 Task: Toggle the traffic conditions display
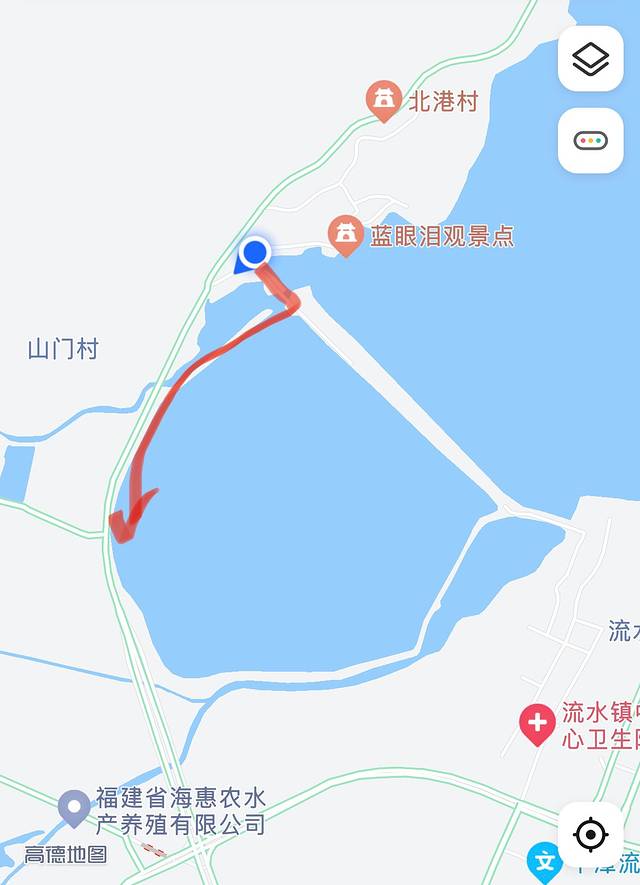coord(590,140)
